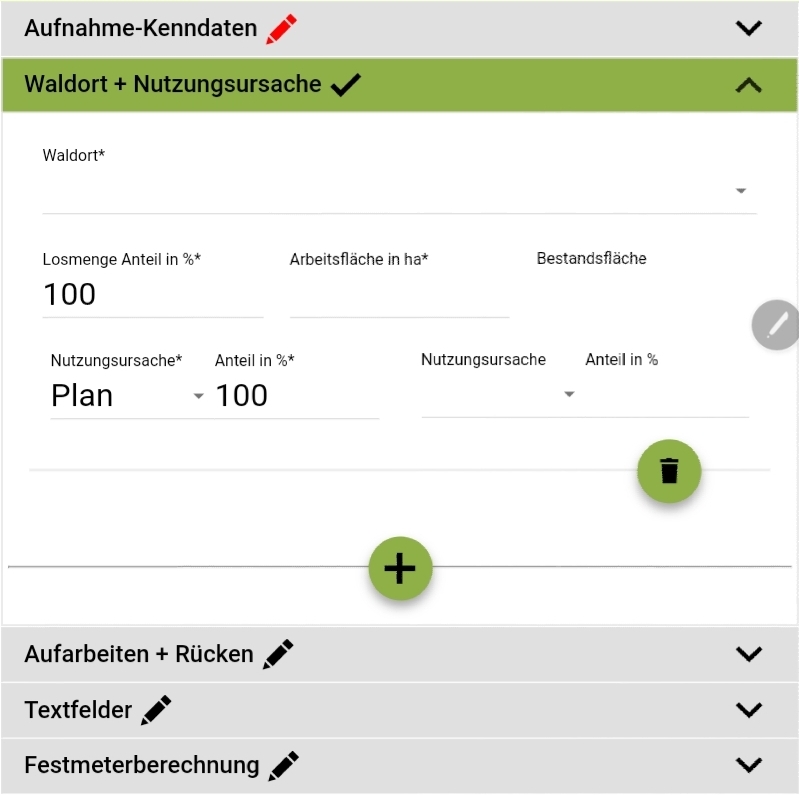Image resolution: width=799 pixels, height=795 pixels.
Task: Tap the grey pencil edit button
Action: (777, 325)
